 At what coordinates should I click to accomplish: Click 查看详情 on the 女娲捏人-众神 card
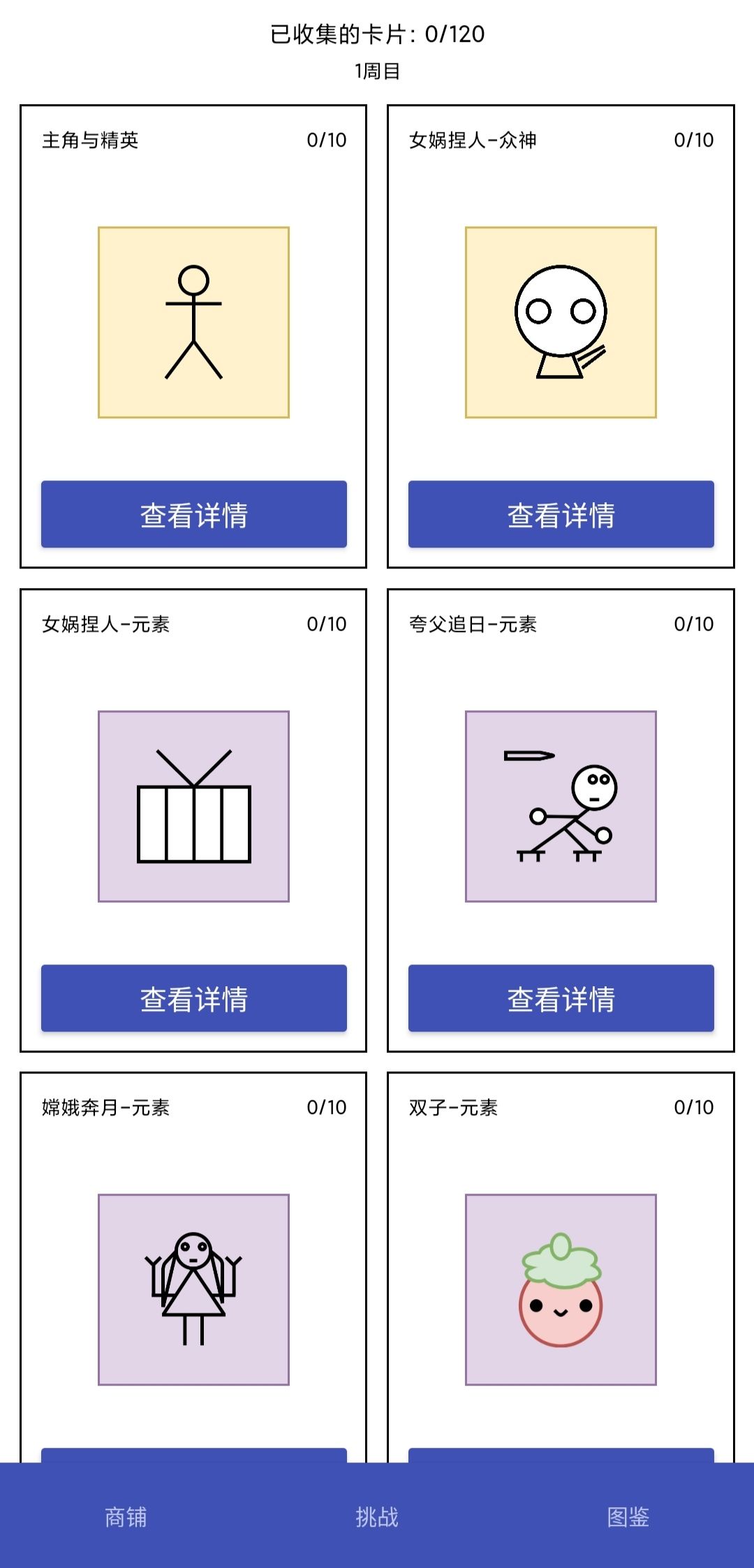(x=560, y=513)
